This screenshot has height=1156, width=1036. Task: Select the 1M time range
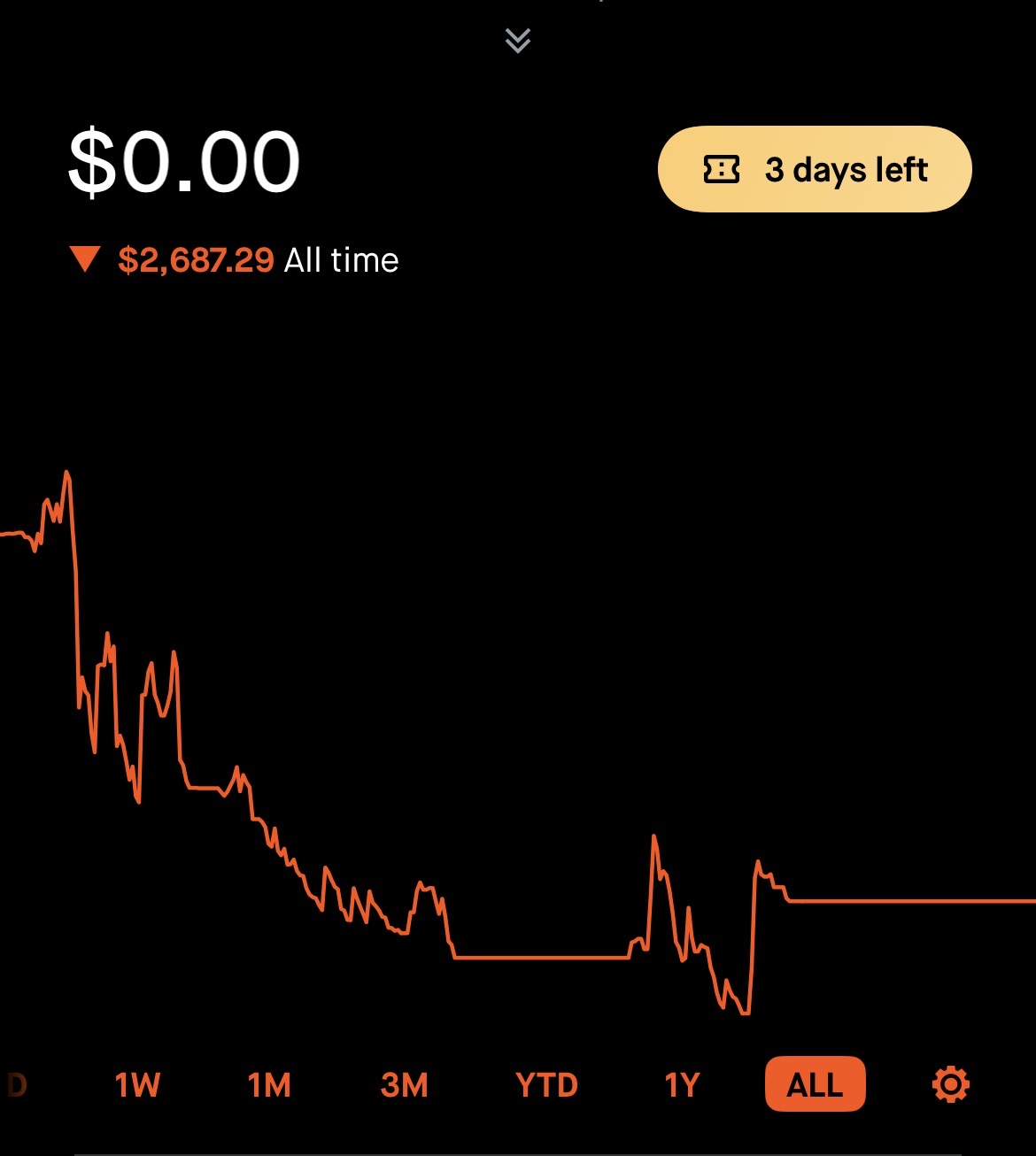[269, 1084]
